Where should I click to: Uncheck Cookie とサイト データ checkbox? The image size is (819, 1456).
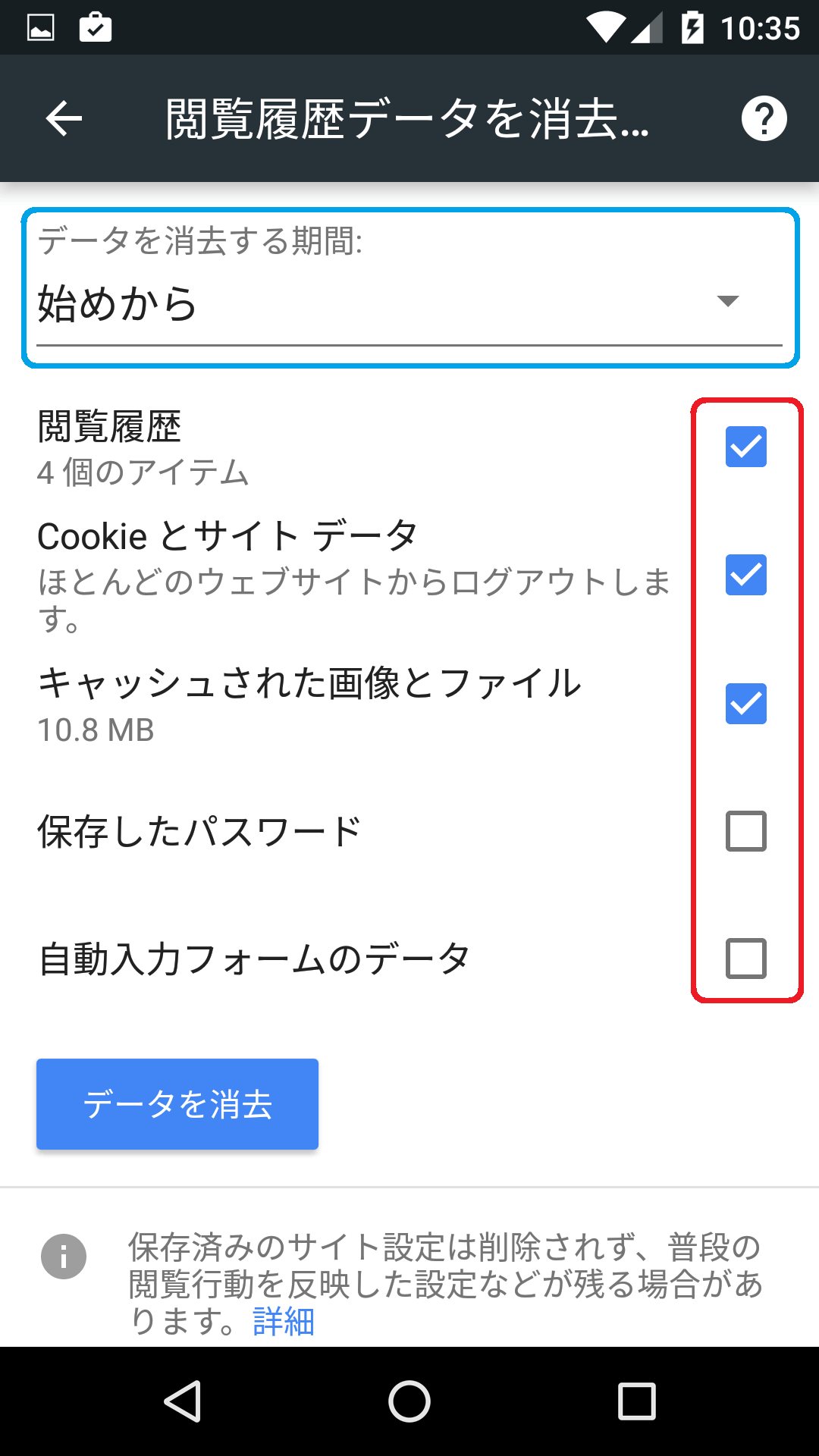(746, 574)
